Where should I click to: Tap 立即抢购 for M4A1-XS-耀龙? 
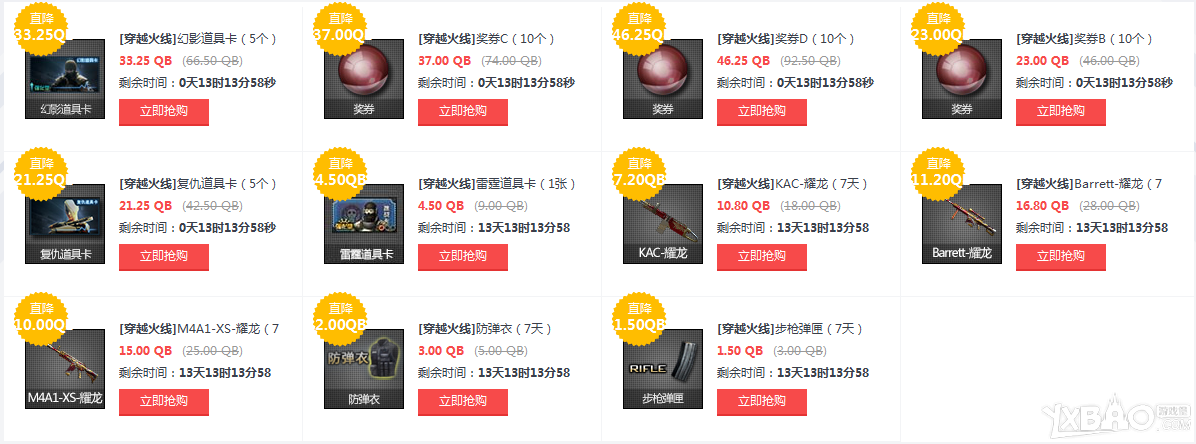163,401
